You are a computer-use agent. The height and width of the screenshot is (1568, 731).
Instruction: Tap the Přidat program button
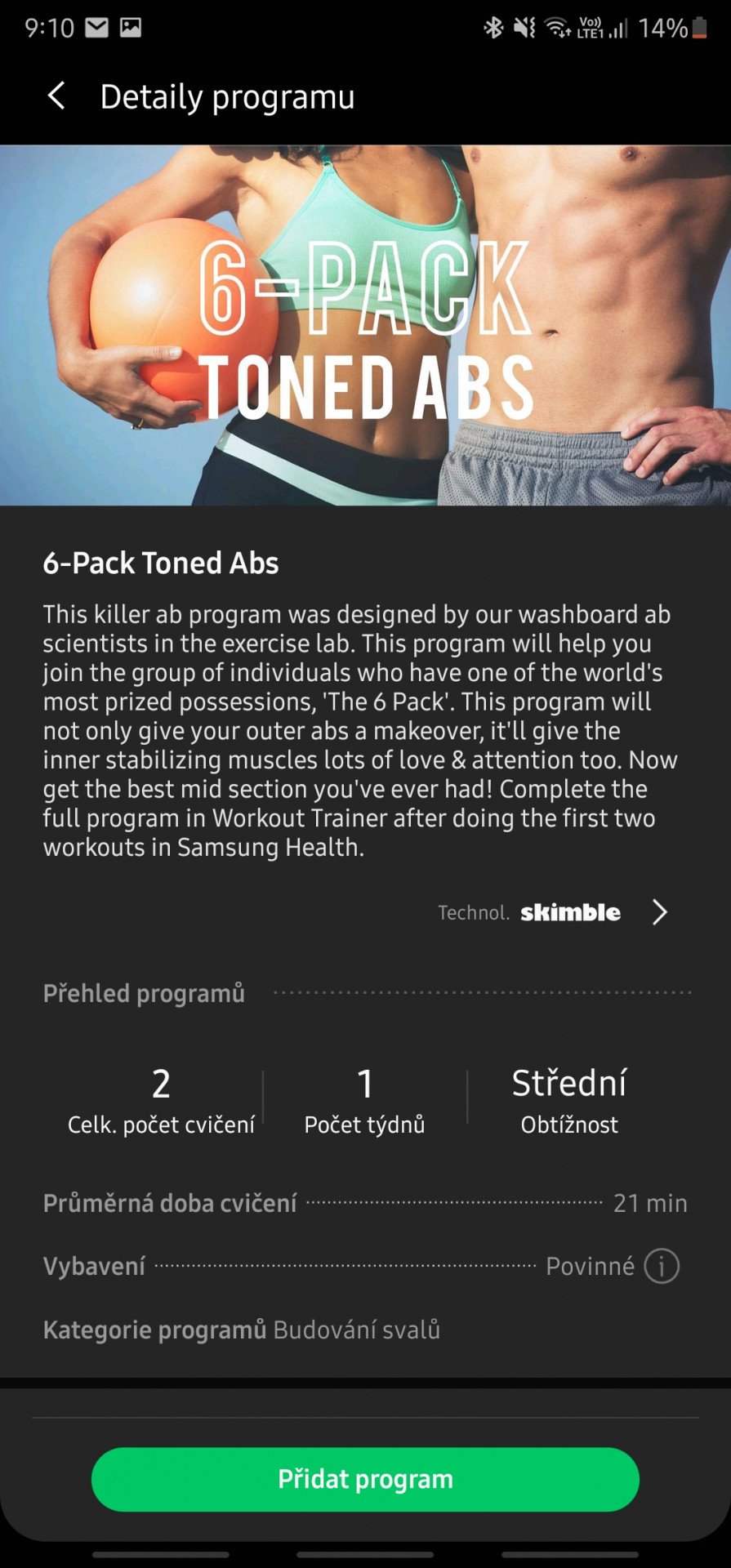[365, 1479]
